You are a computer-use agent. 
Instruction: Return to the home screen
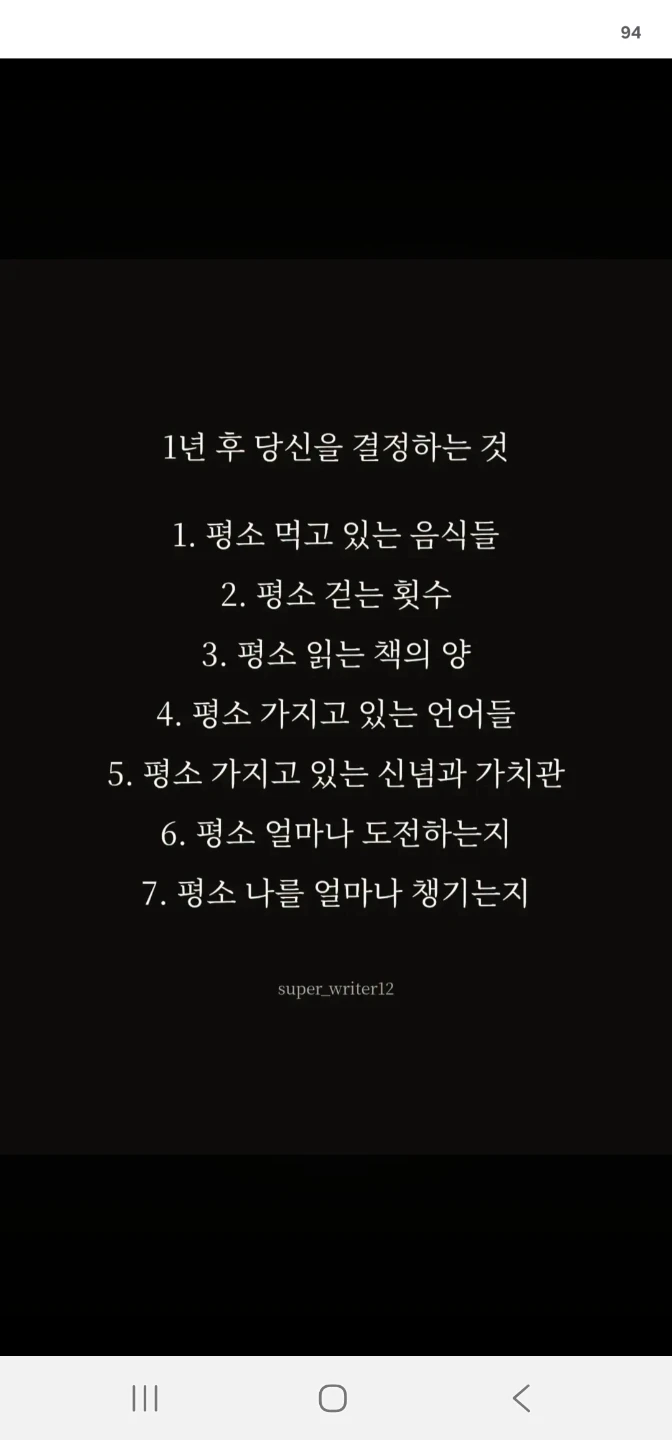click(333, 1397)
